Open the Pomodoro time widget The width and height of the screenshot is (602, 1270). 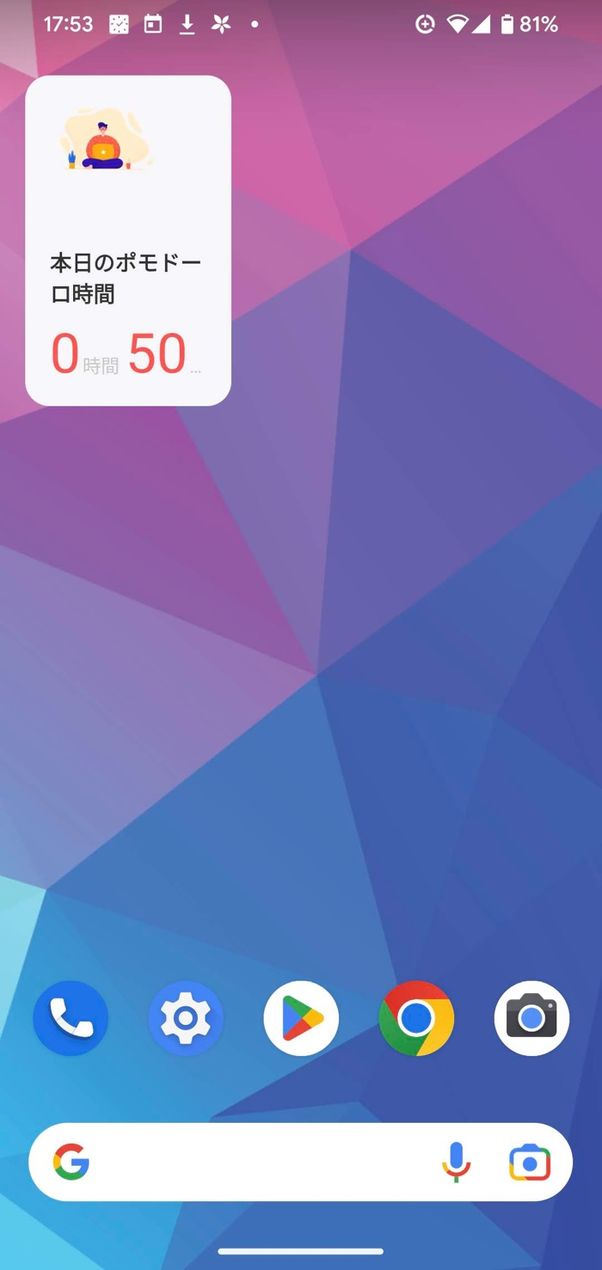pos(128,241)
